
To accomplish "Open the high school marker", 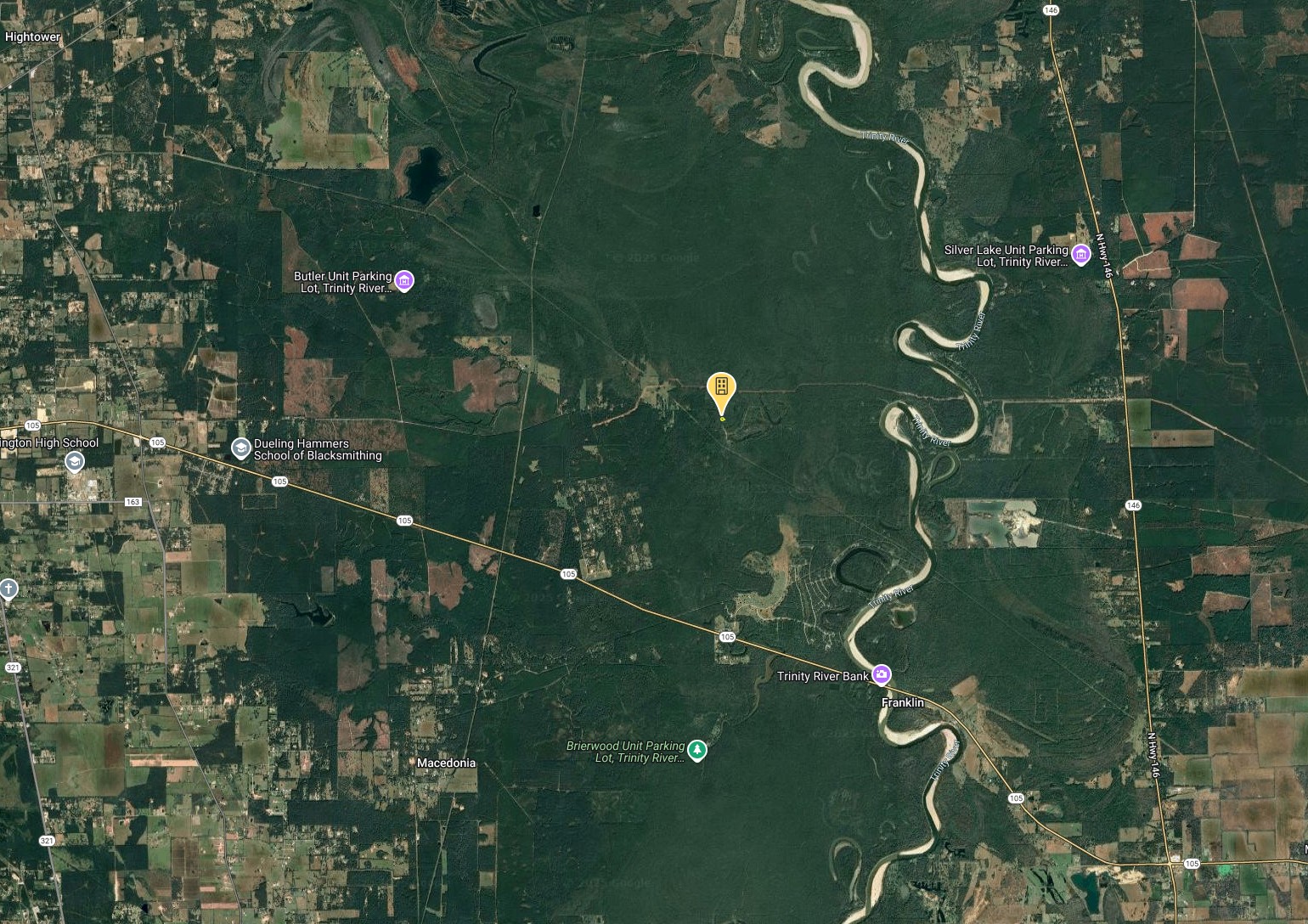I will 75,461.
